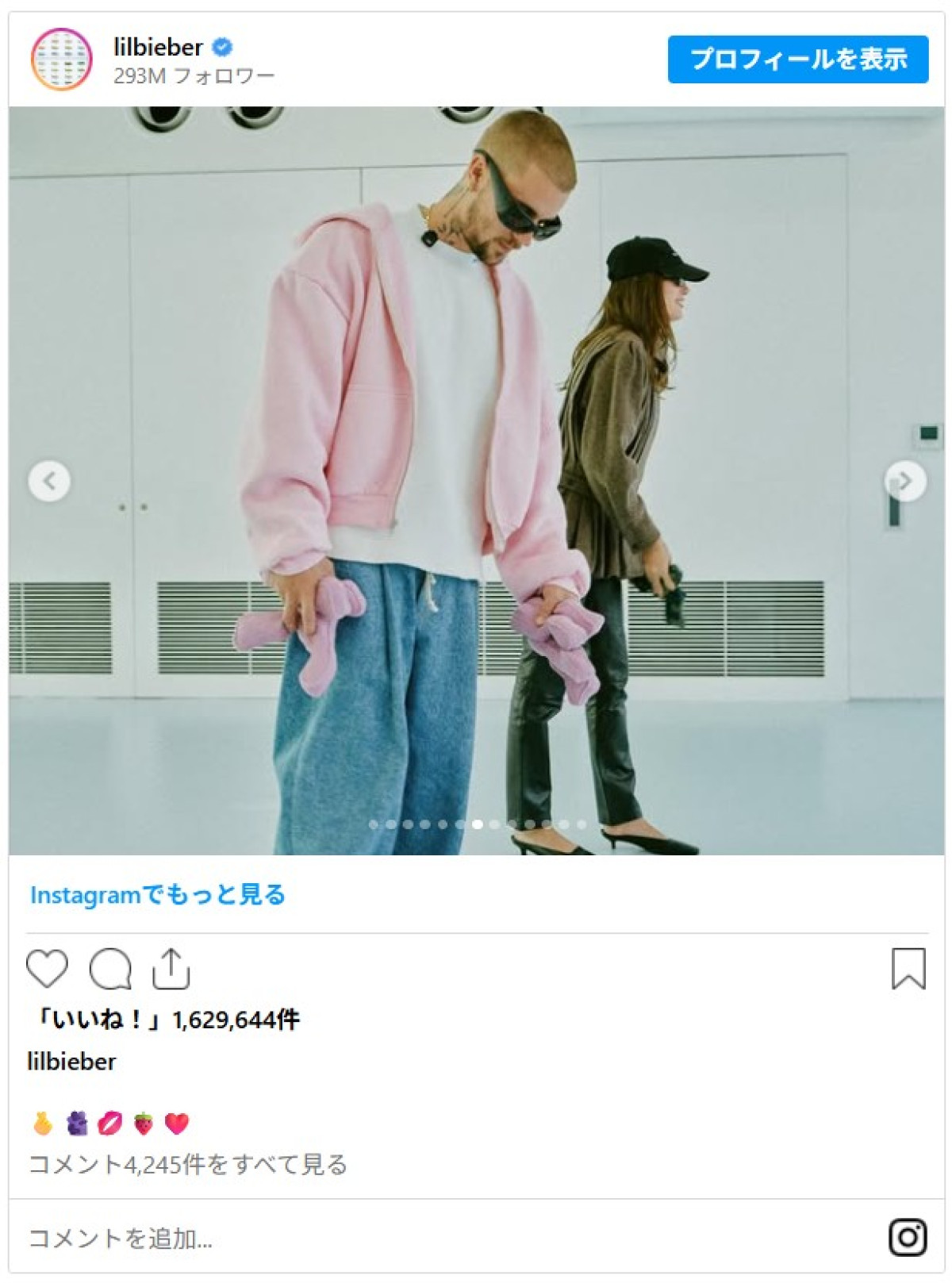Screen dimensions: 952x1283
Task: View all 4,245 comments
Action: [x=188, y=1164]
